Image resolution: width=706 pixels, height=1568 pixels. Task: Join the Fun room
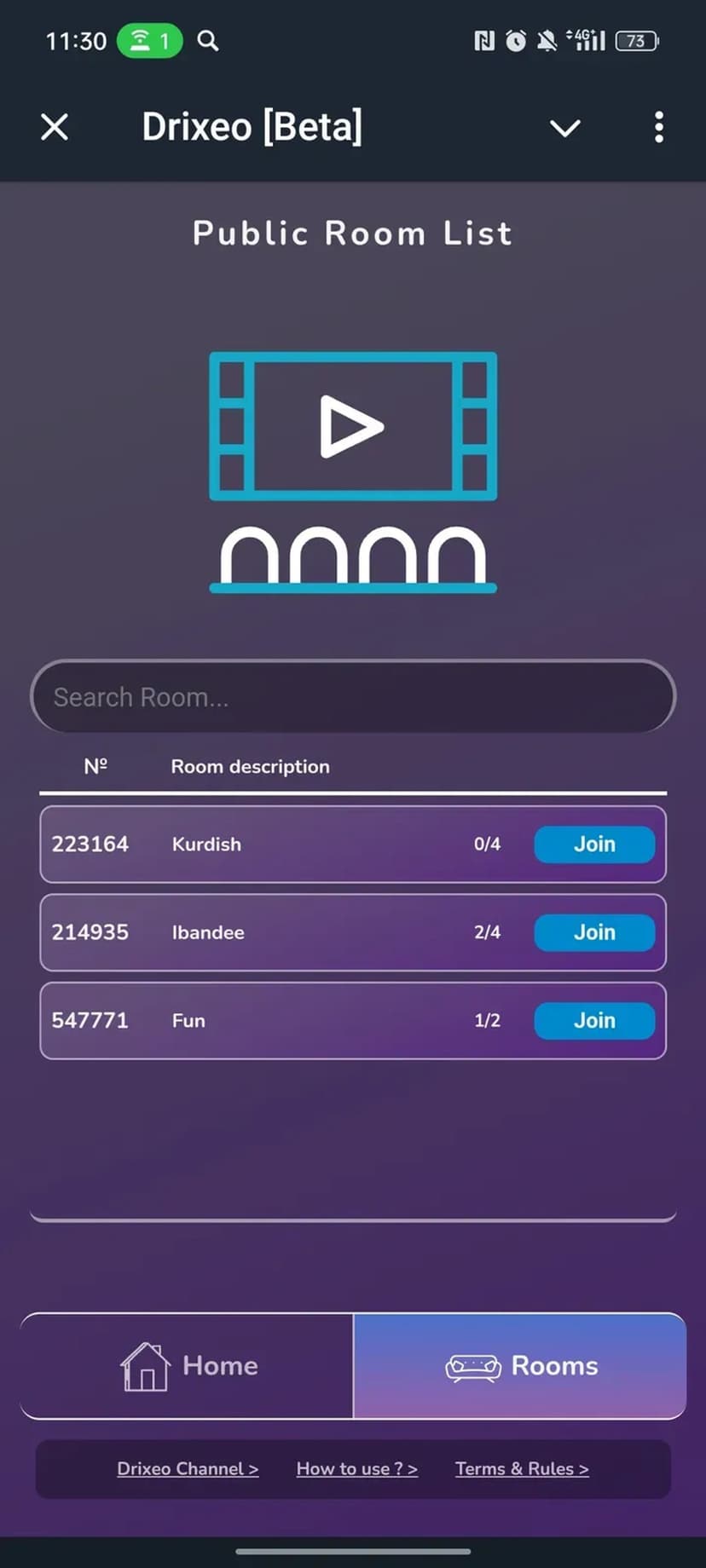[594, 1021]
